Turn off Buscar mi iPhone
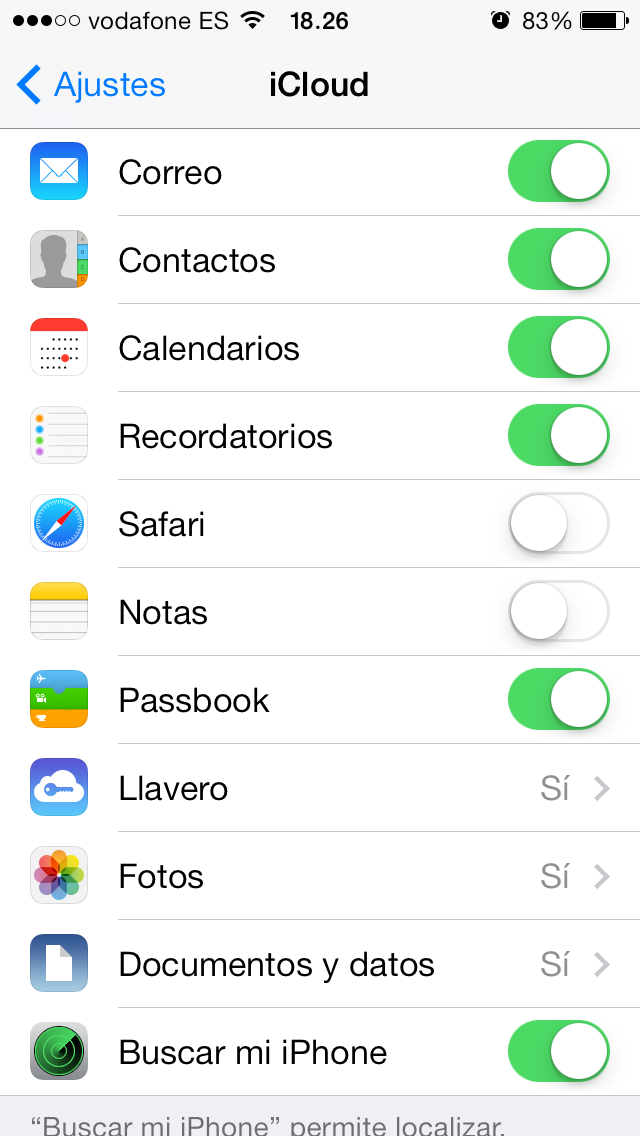 click(558, 1052)
